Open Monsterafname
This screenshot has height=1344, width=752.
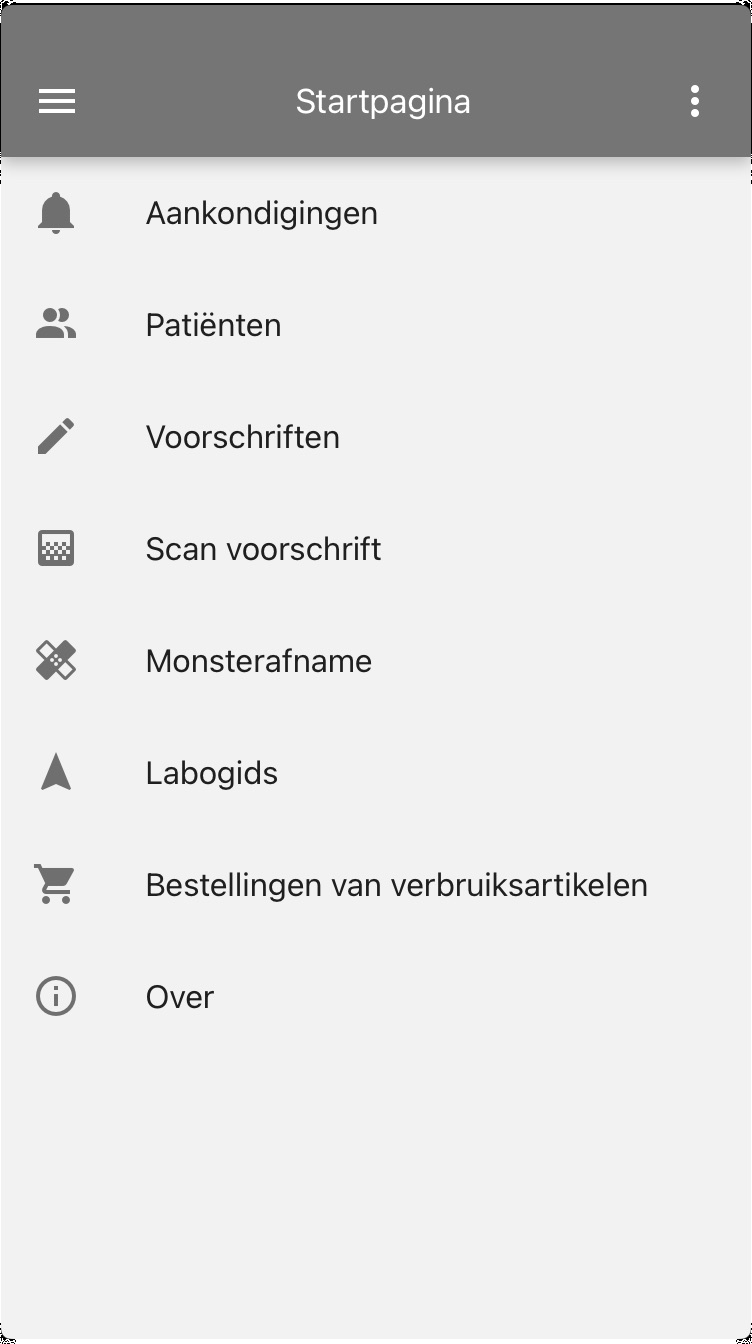(x=376, y=661)
